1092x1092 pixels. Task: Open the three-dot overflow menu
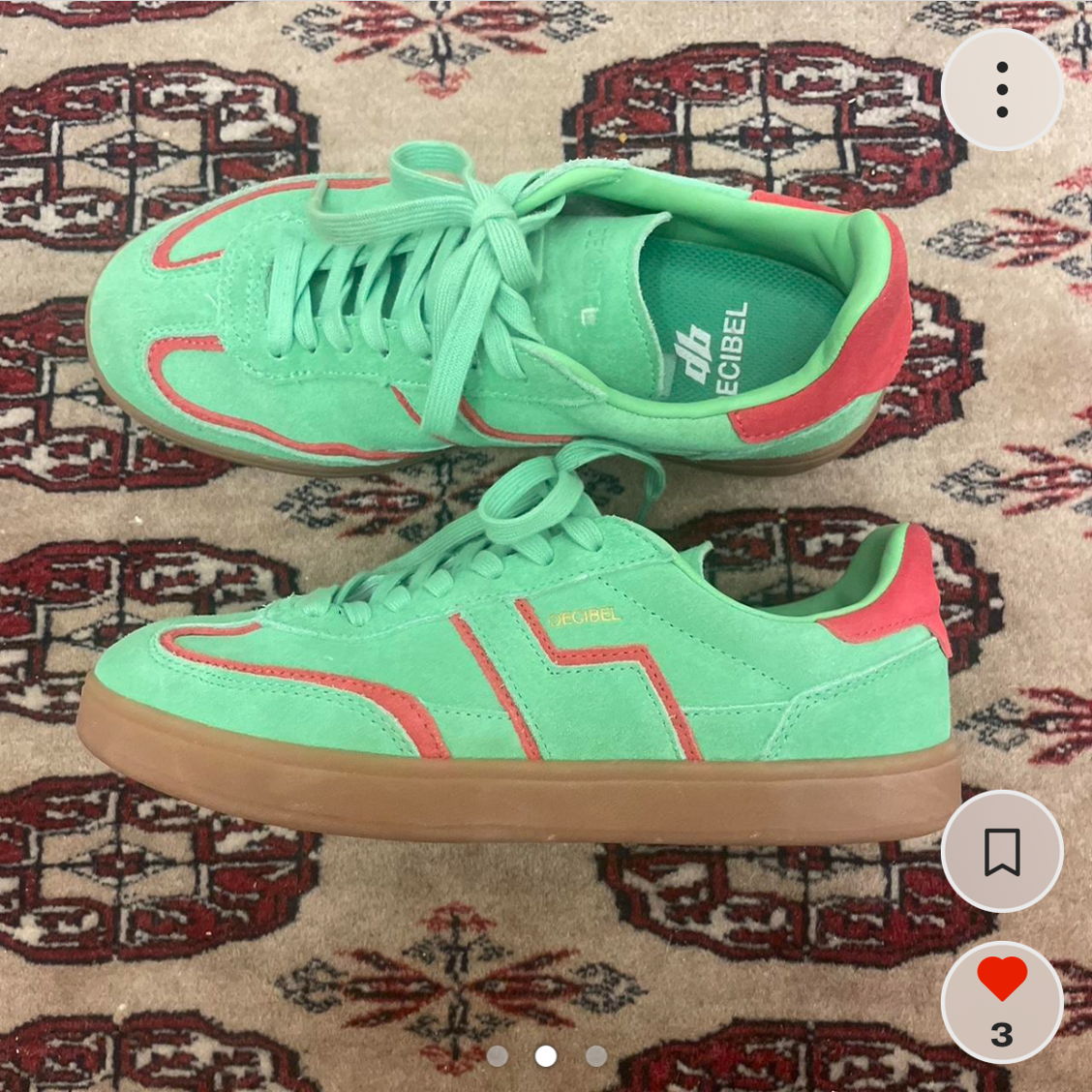pos(1002,90)
